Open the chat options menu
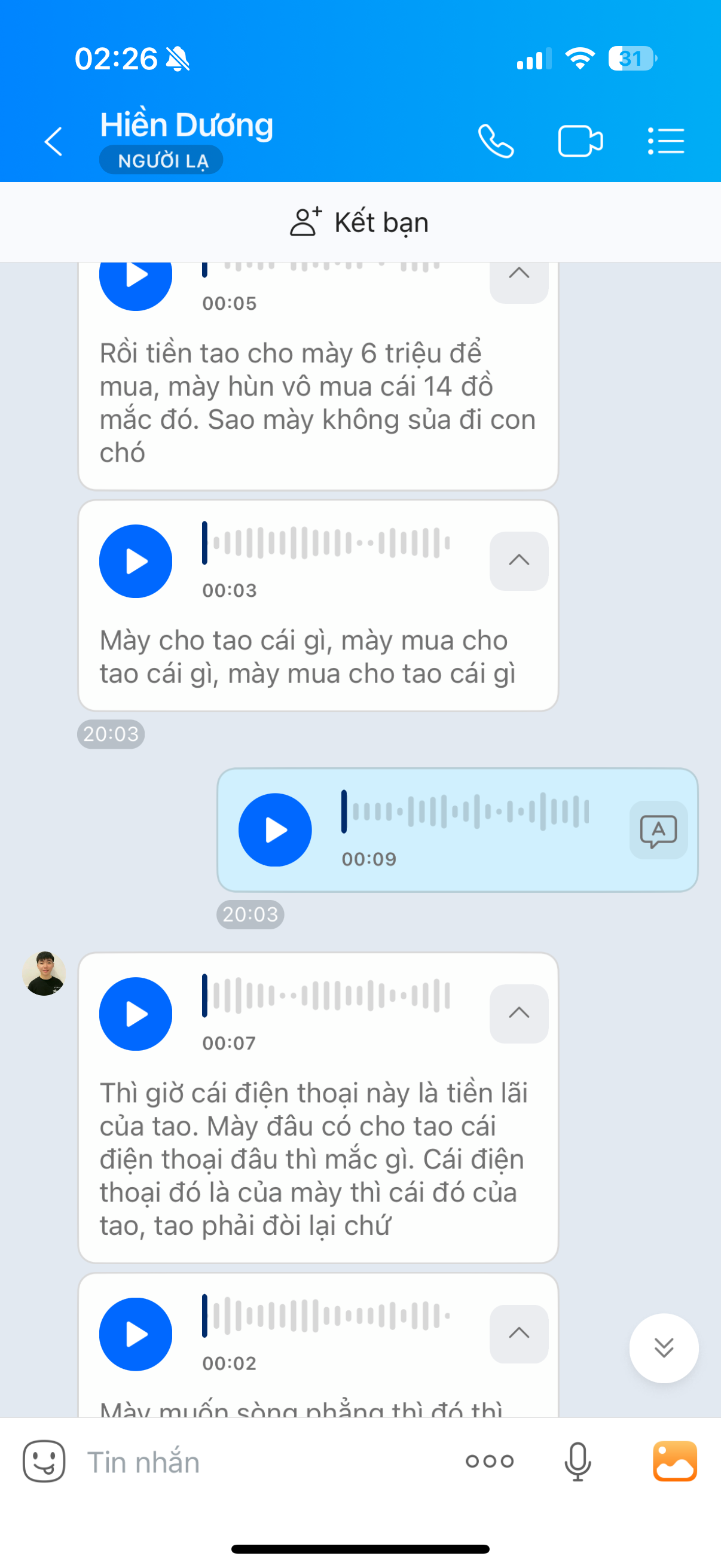 665,141
